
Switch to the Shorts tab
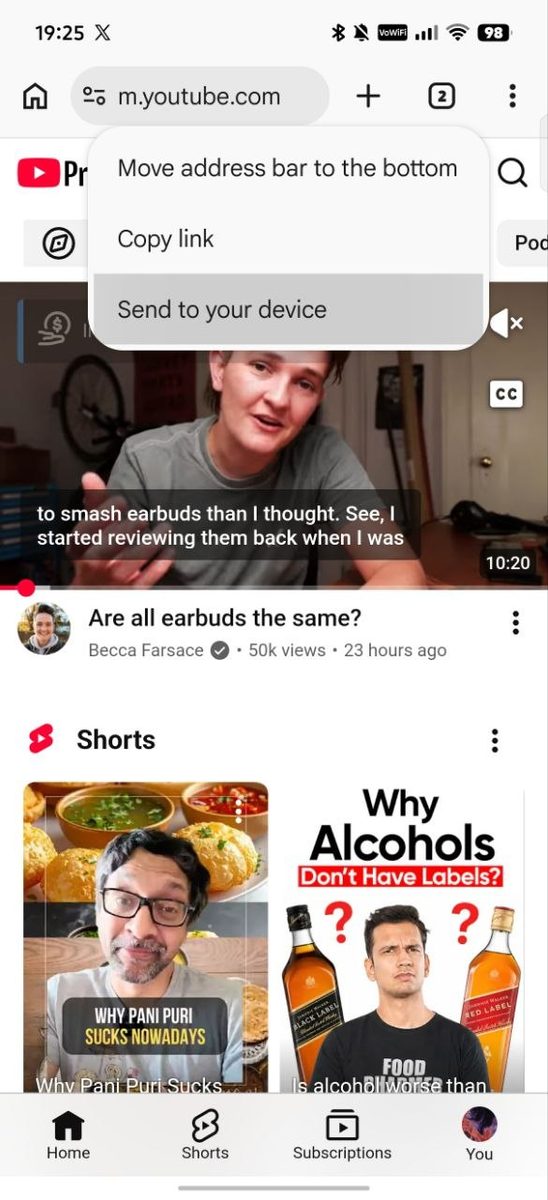(x=205, y=1135)
